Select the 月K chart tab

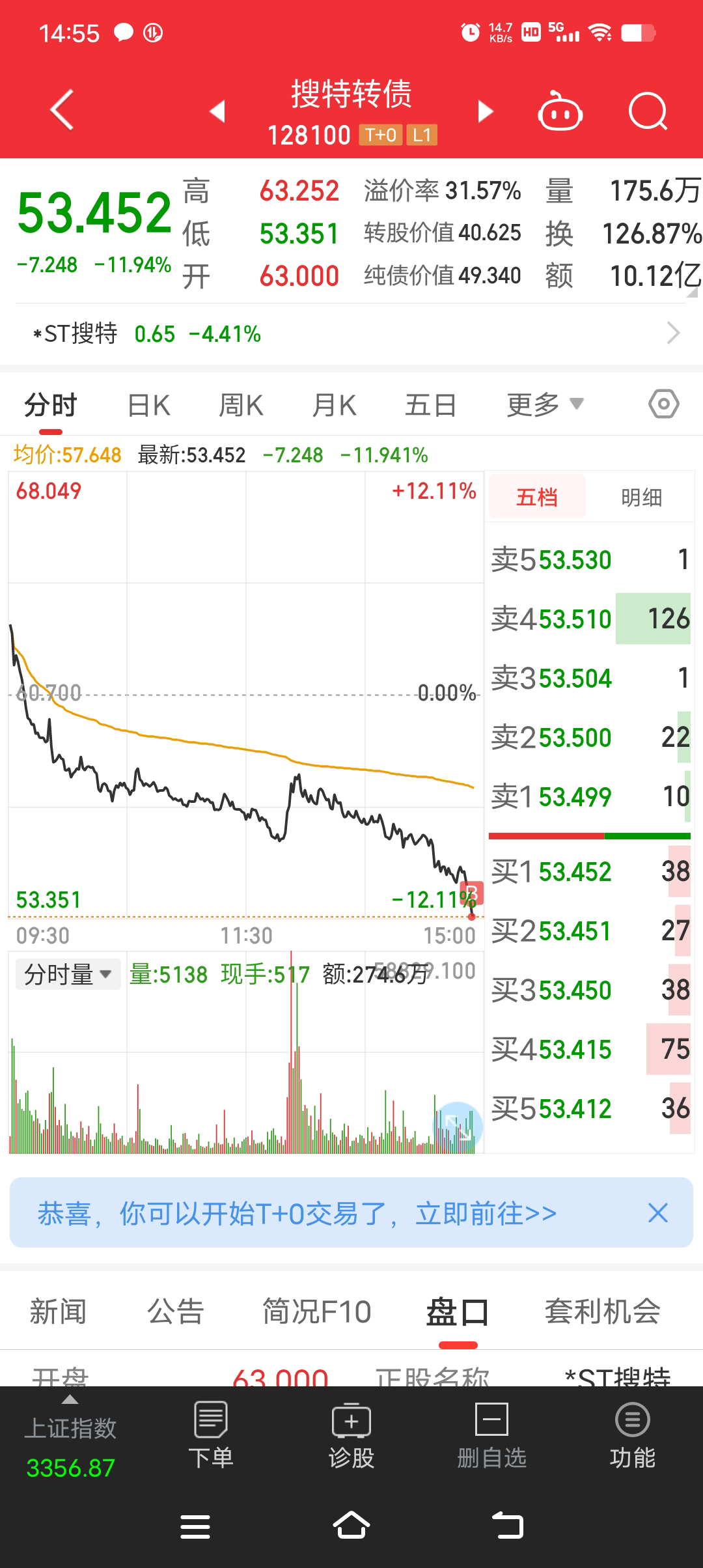pyautogui.click(x=334, y=406)
